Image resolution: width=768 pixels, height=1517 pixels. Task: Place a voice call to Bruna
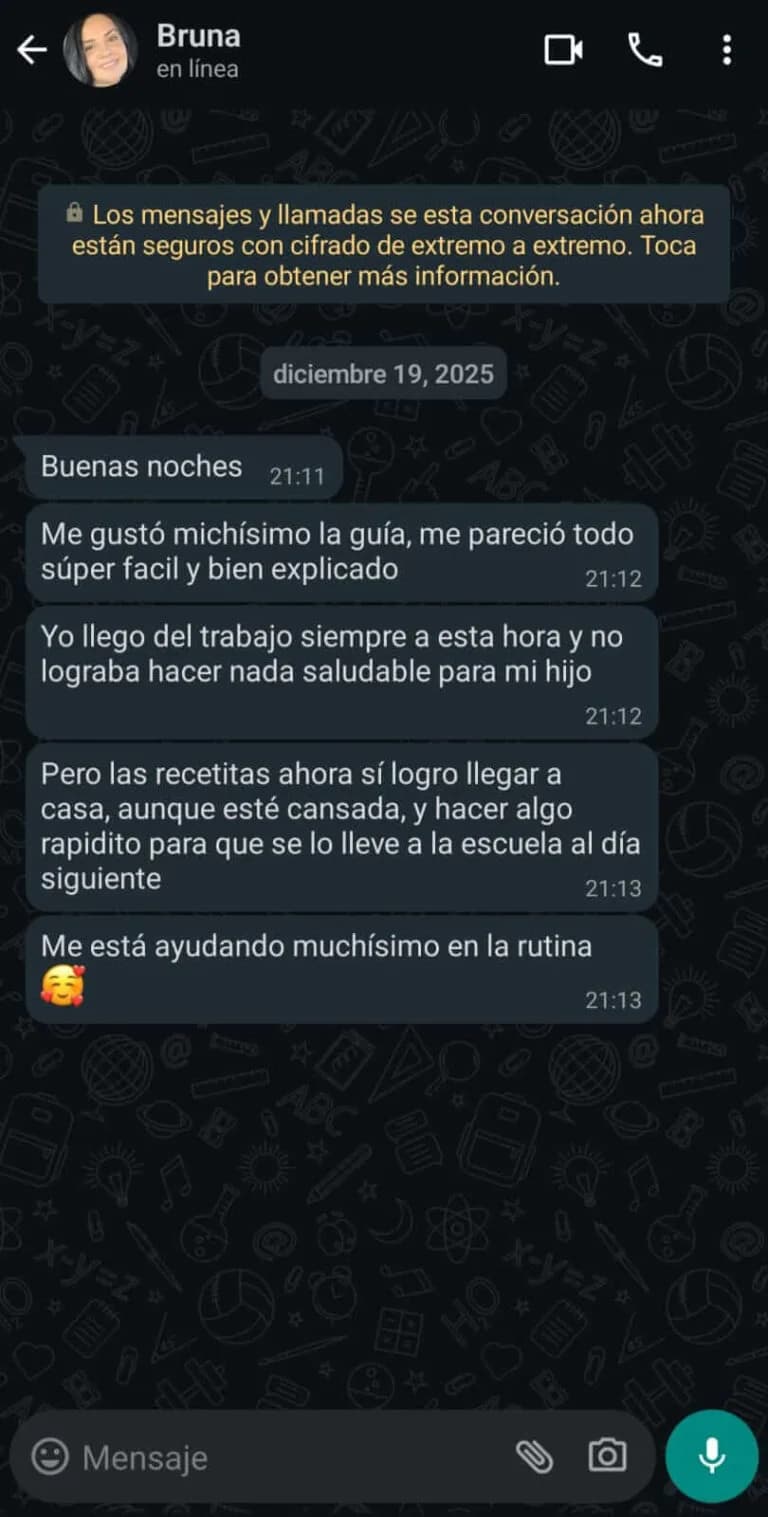pyautogui.click(x=645, y=50)
